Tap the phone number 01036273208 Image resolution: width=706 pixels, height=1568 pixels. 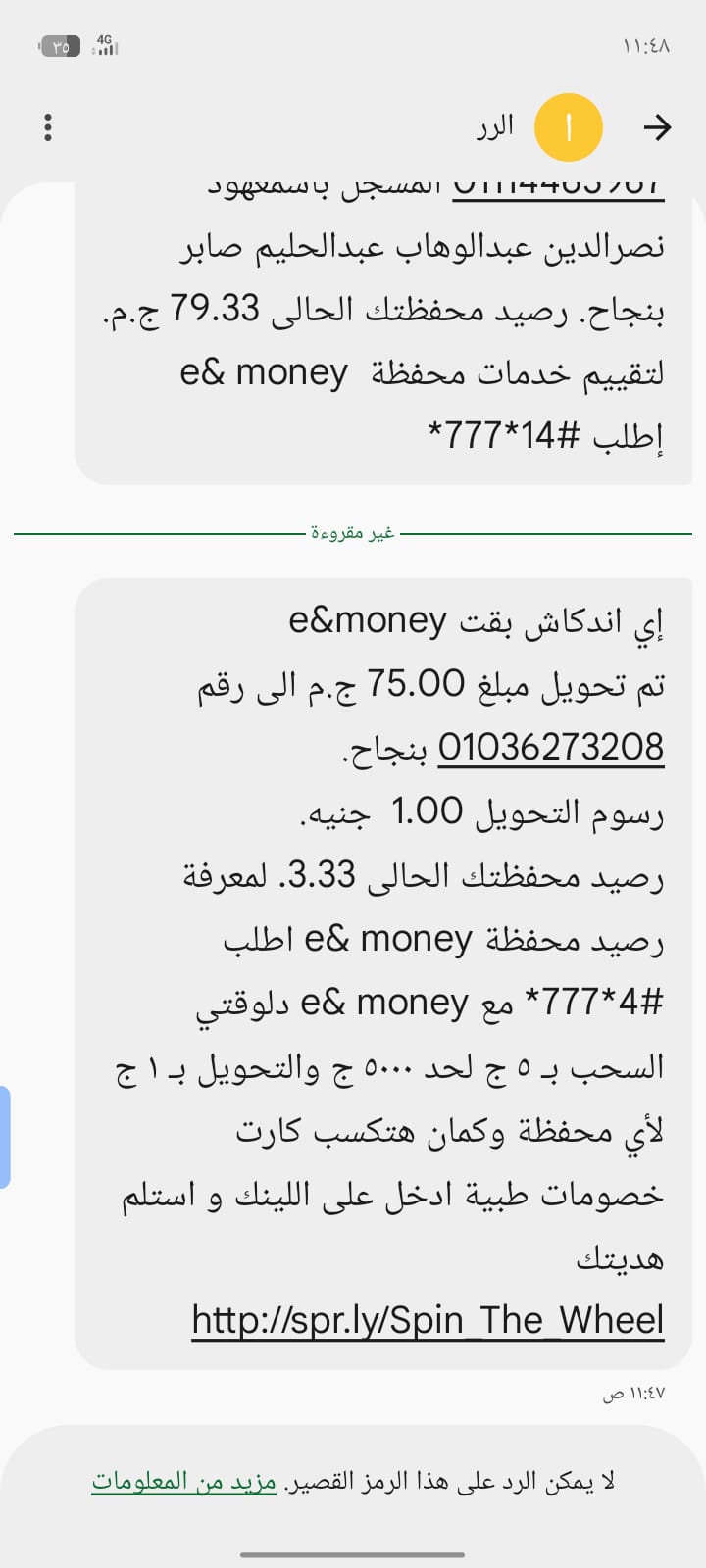point(550,748)
